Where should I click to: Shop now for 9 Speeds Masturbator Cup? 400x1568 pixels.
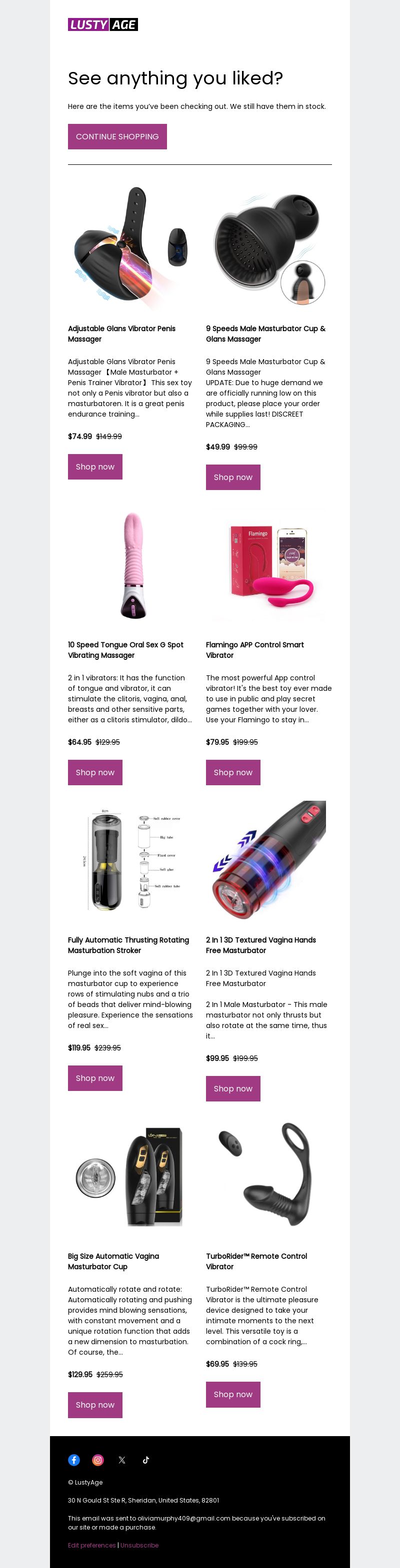[x=232, y=477]
